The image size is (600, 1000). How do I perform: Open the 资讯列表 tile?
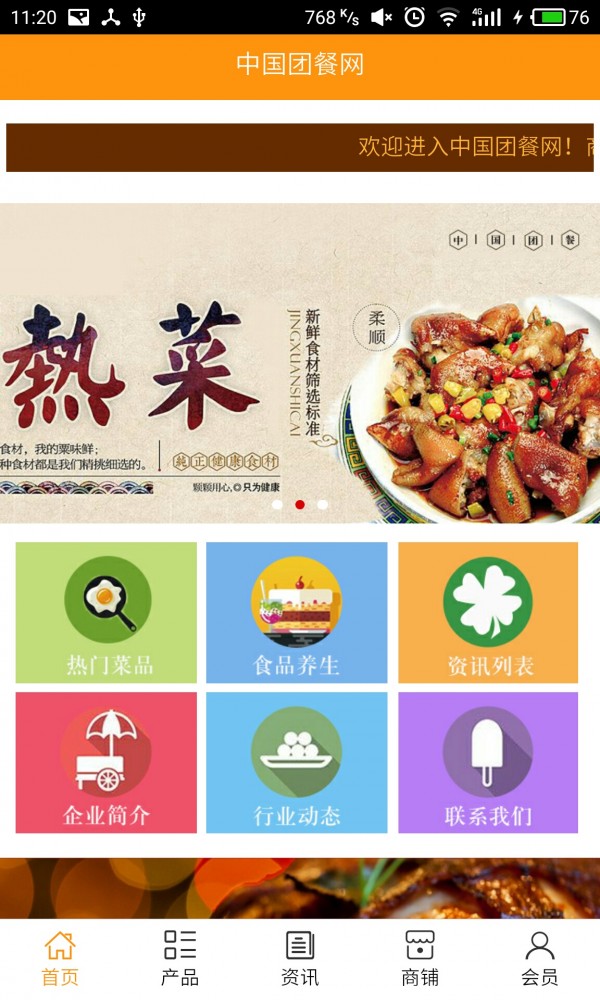(488, 612)
